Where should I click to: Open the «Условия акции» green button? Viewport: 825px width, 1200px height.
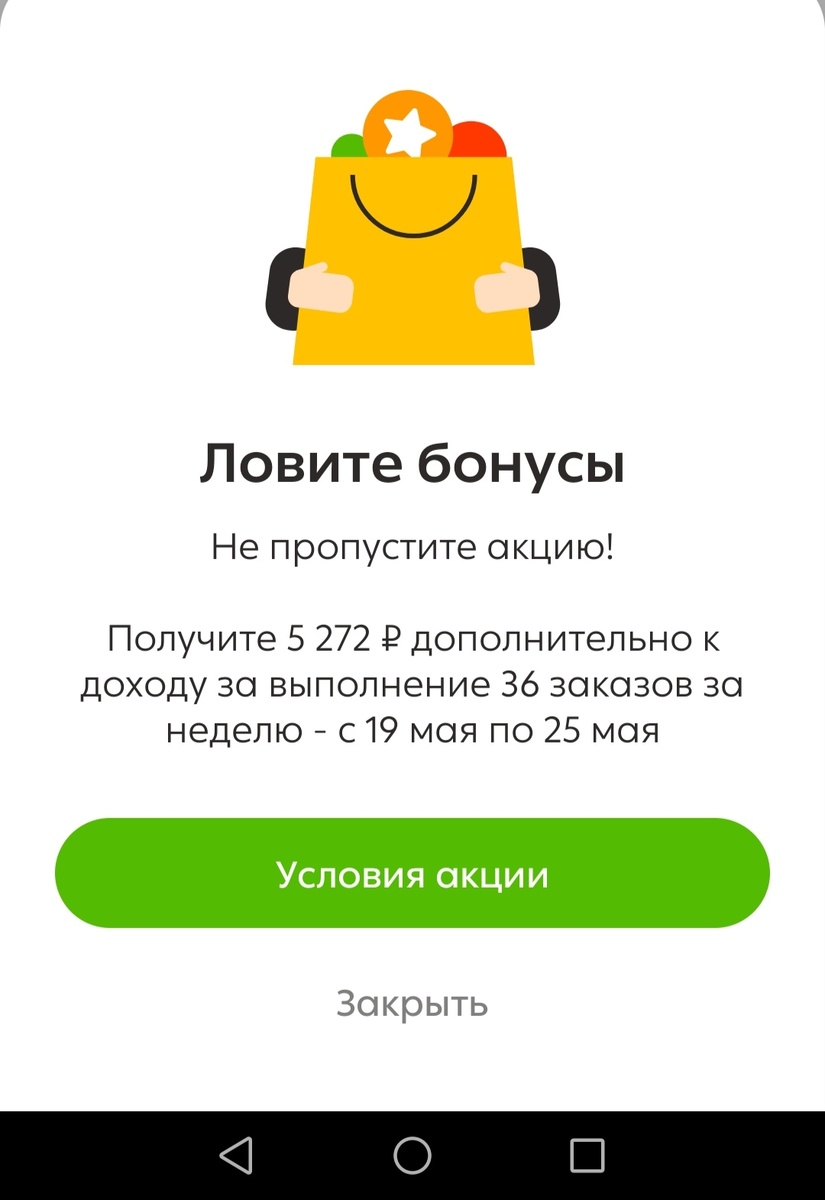412,874
